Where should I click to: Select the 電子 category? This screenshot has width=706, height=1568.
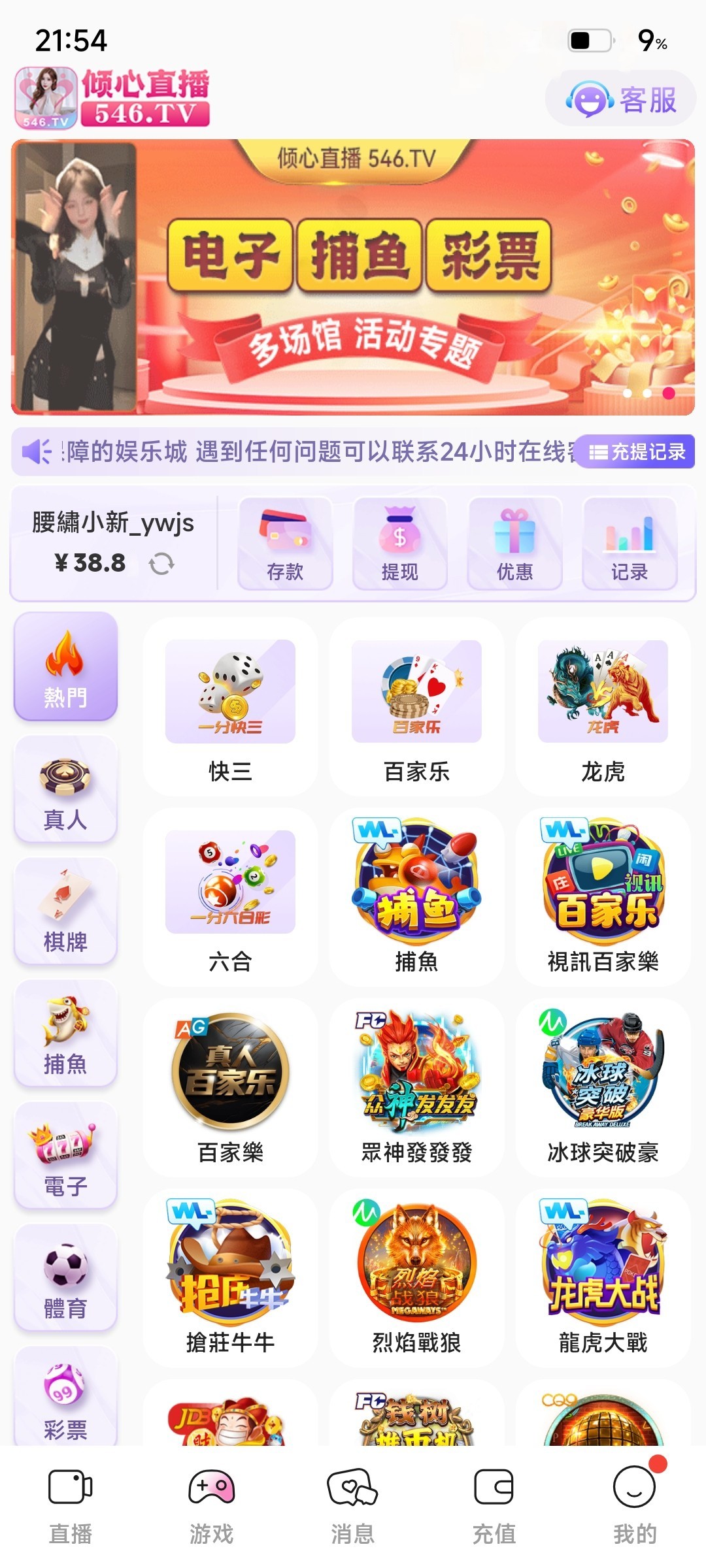pyautogui.click(x=65, y=1155)
